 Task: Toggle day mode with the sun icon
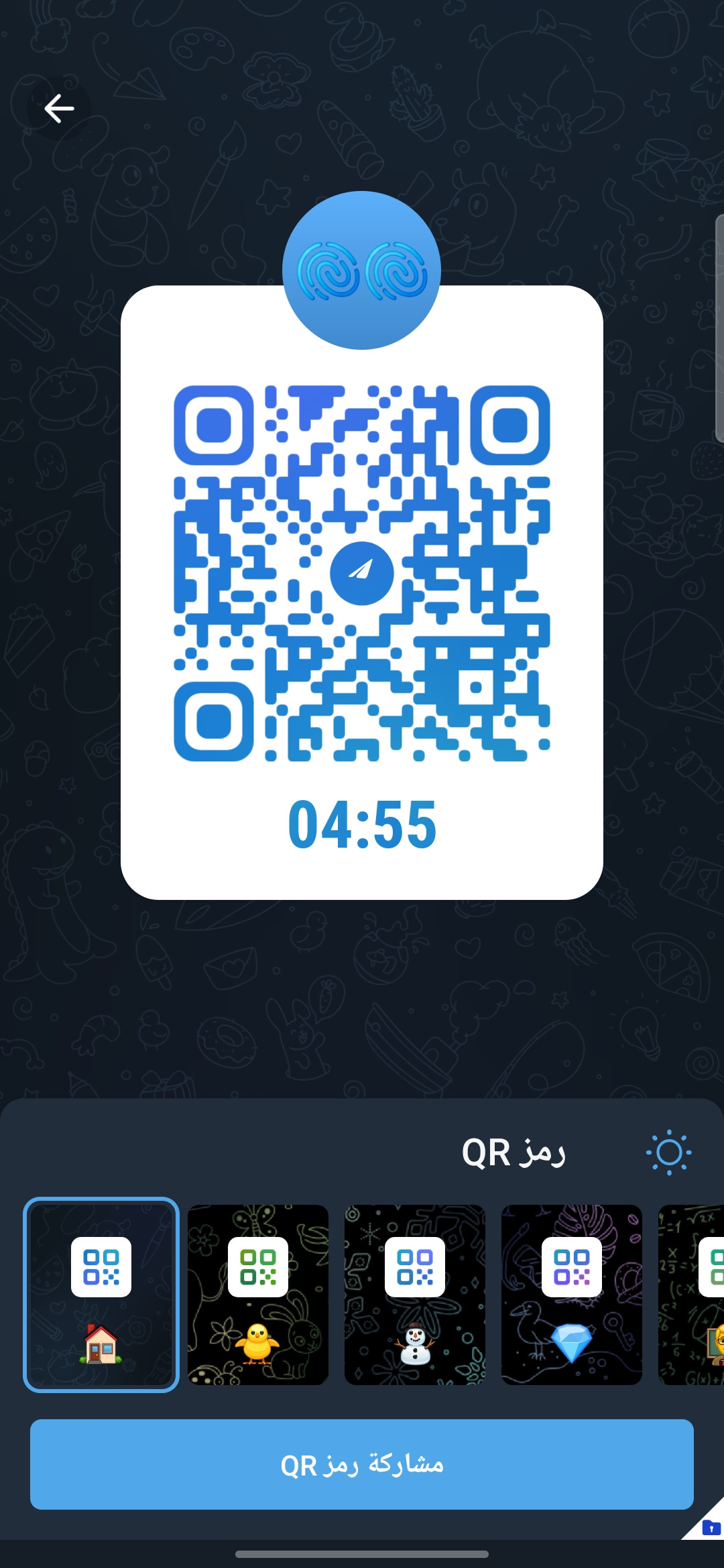pyautogui.click(x=668, y=1153)
